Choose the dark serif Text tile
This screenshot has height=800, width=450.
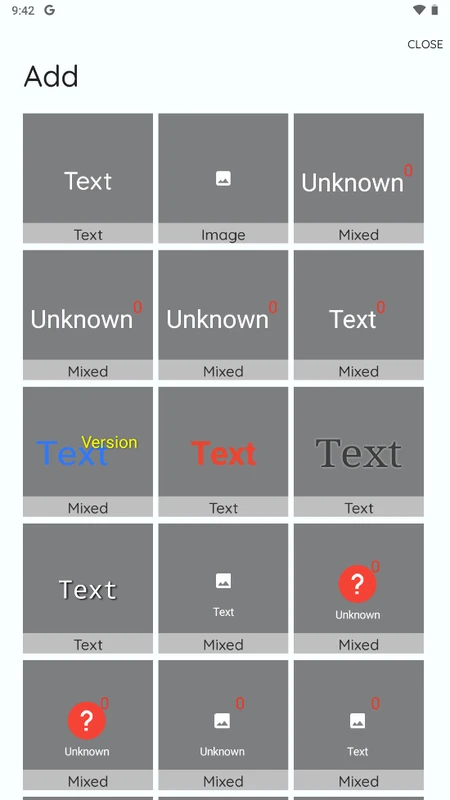359,452
